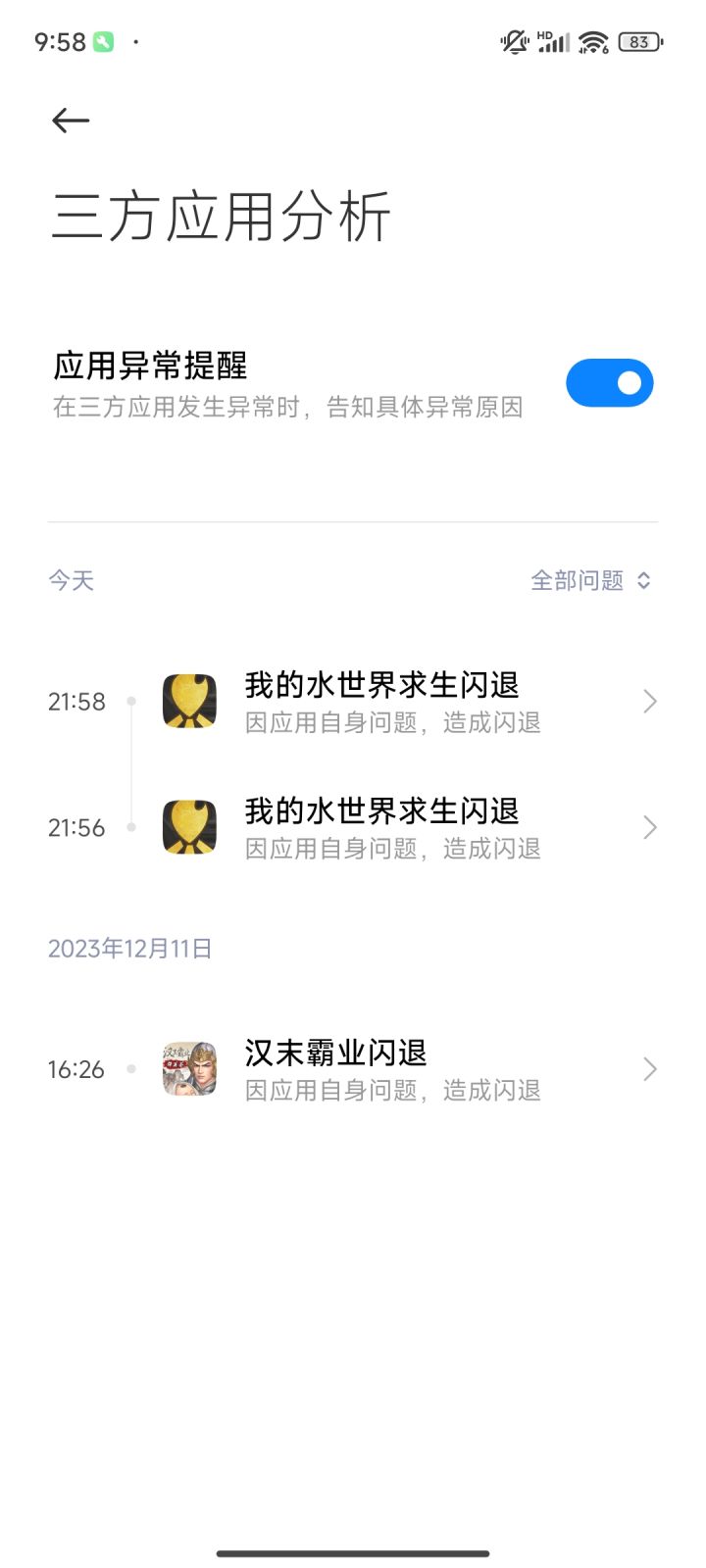View the 21:56 我的水世界求生闪退 record
This screenshot has width=706, height=1568.
pyautogui.click(x=392, y=828)
